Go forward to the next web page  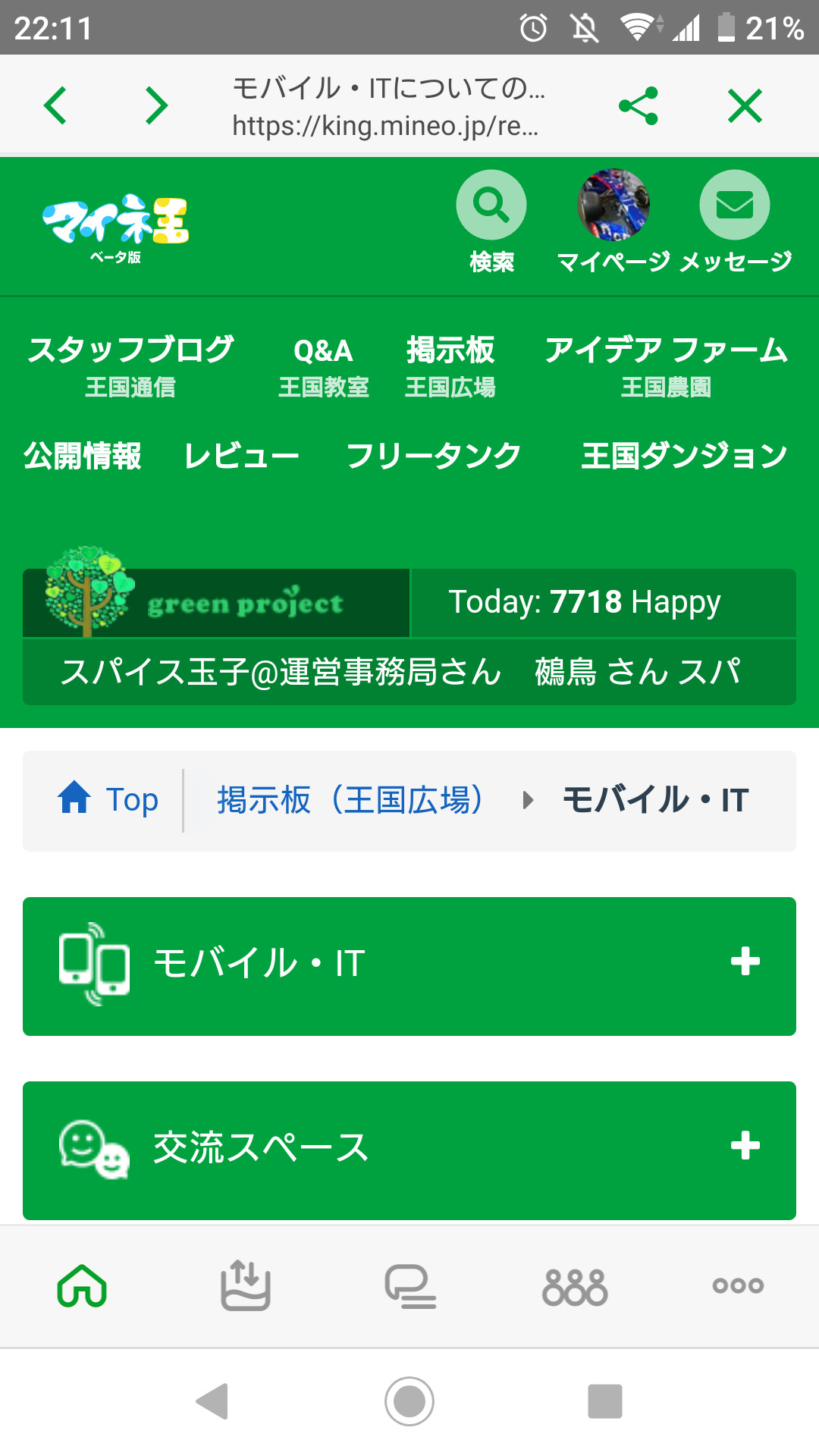pos(156,105)
